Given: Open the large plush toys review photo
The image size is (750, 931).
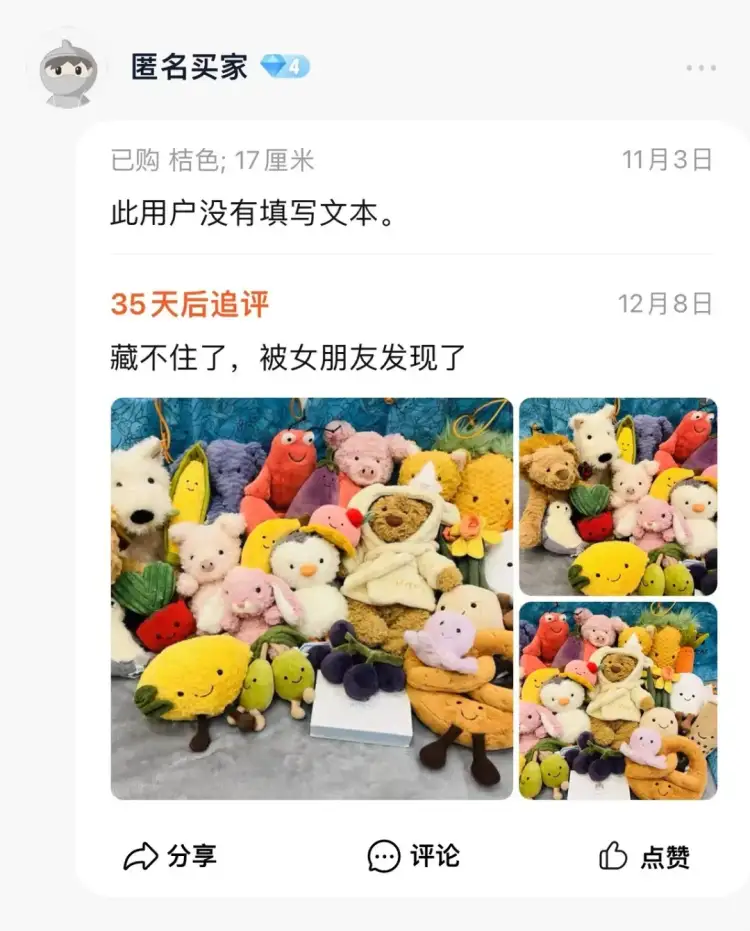Looking at the screenshot, I should pyautogui.click(x=311, y=598).
